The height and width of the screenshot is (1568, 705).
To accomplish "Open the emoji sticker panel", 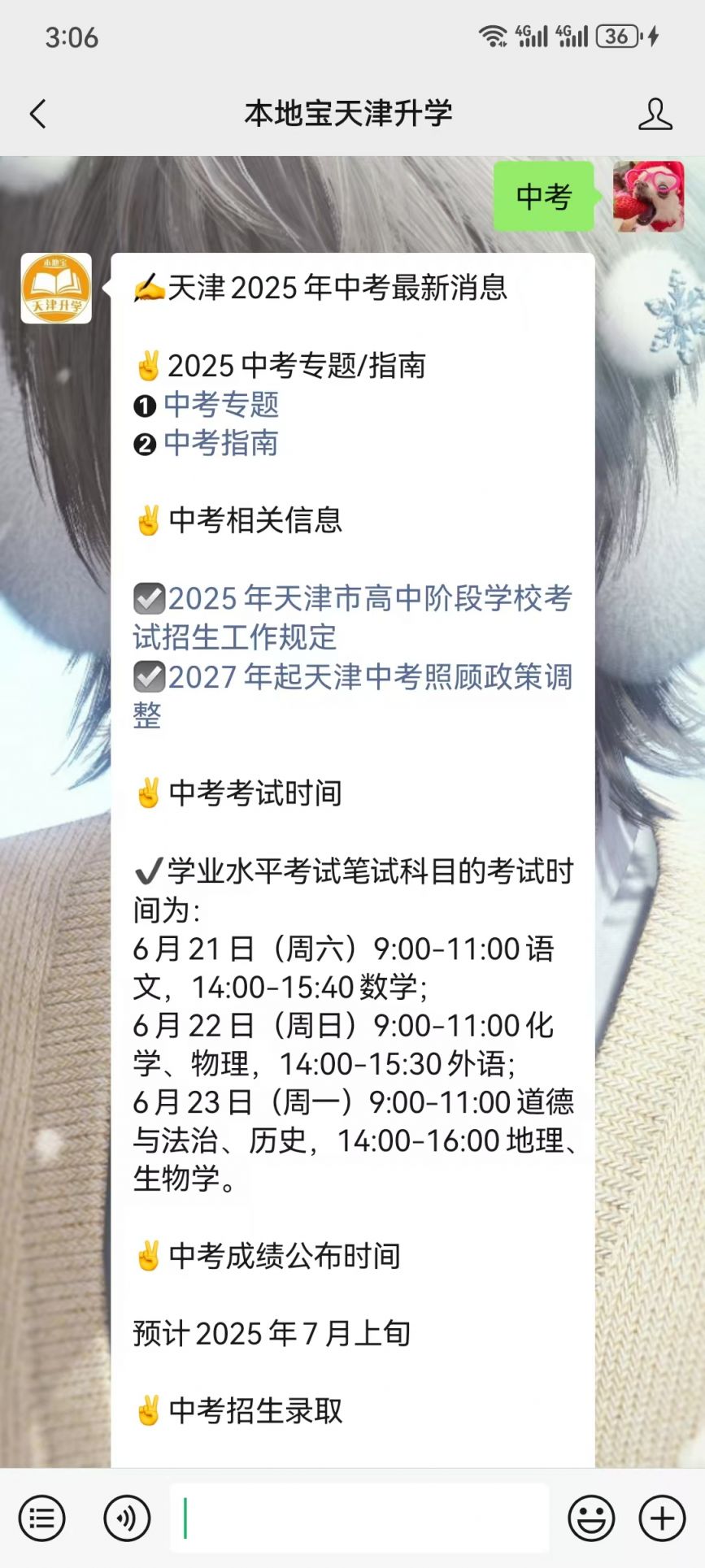I will pos(591,1518).
